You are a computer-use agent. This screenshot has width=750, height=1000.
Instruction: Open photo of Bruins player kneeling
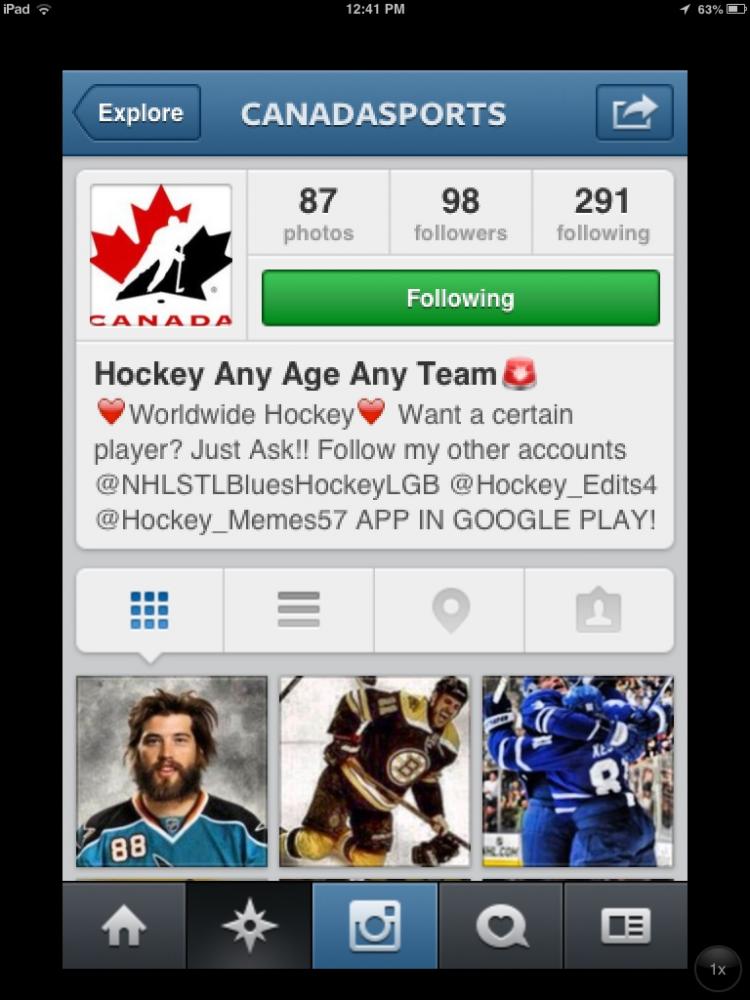tap(374, 771)
